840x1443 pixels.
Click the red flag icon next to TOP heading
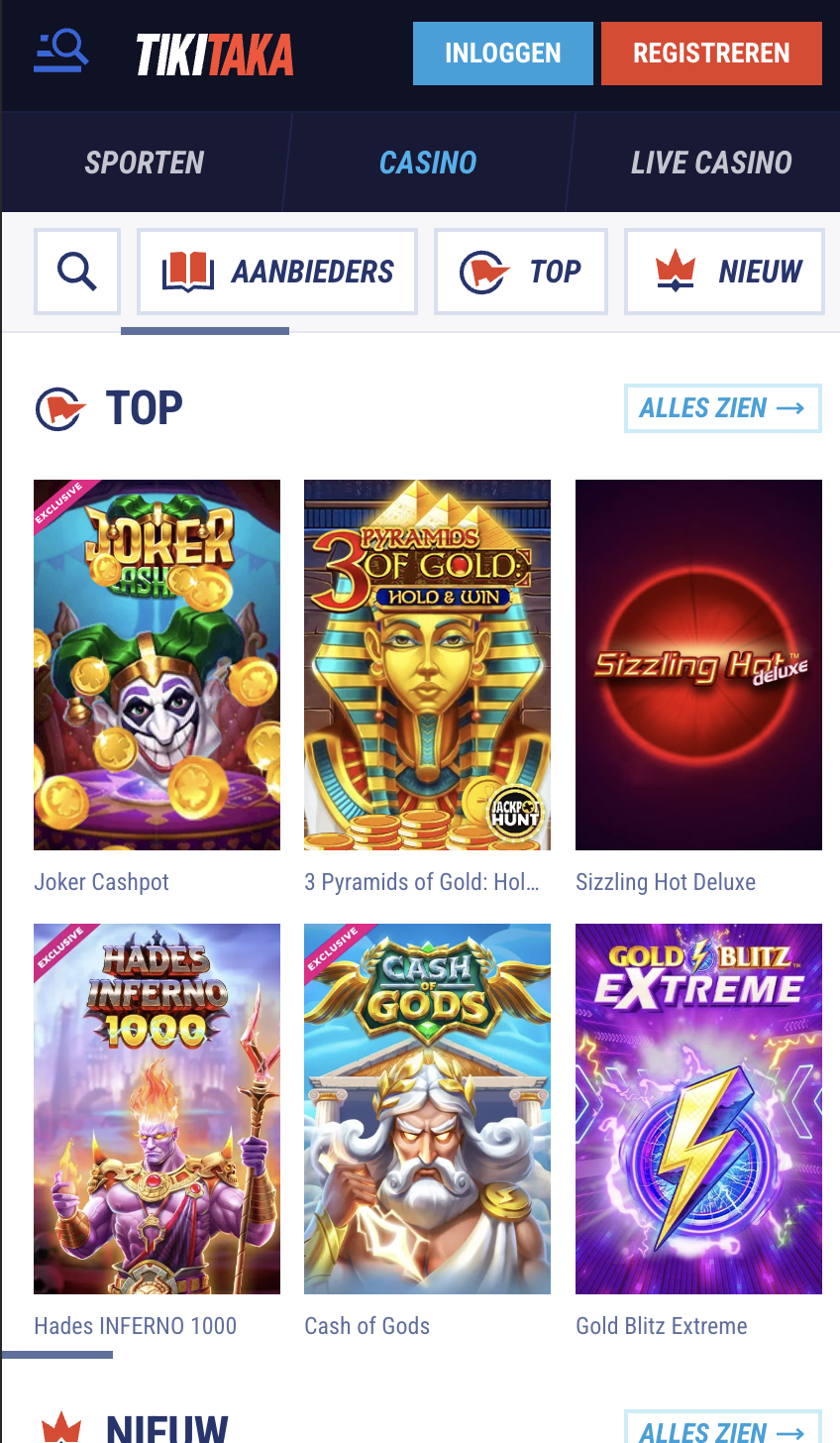coord(61,405)
